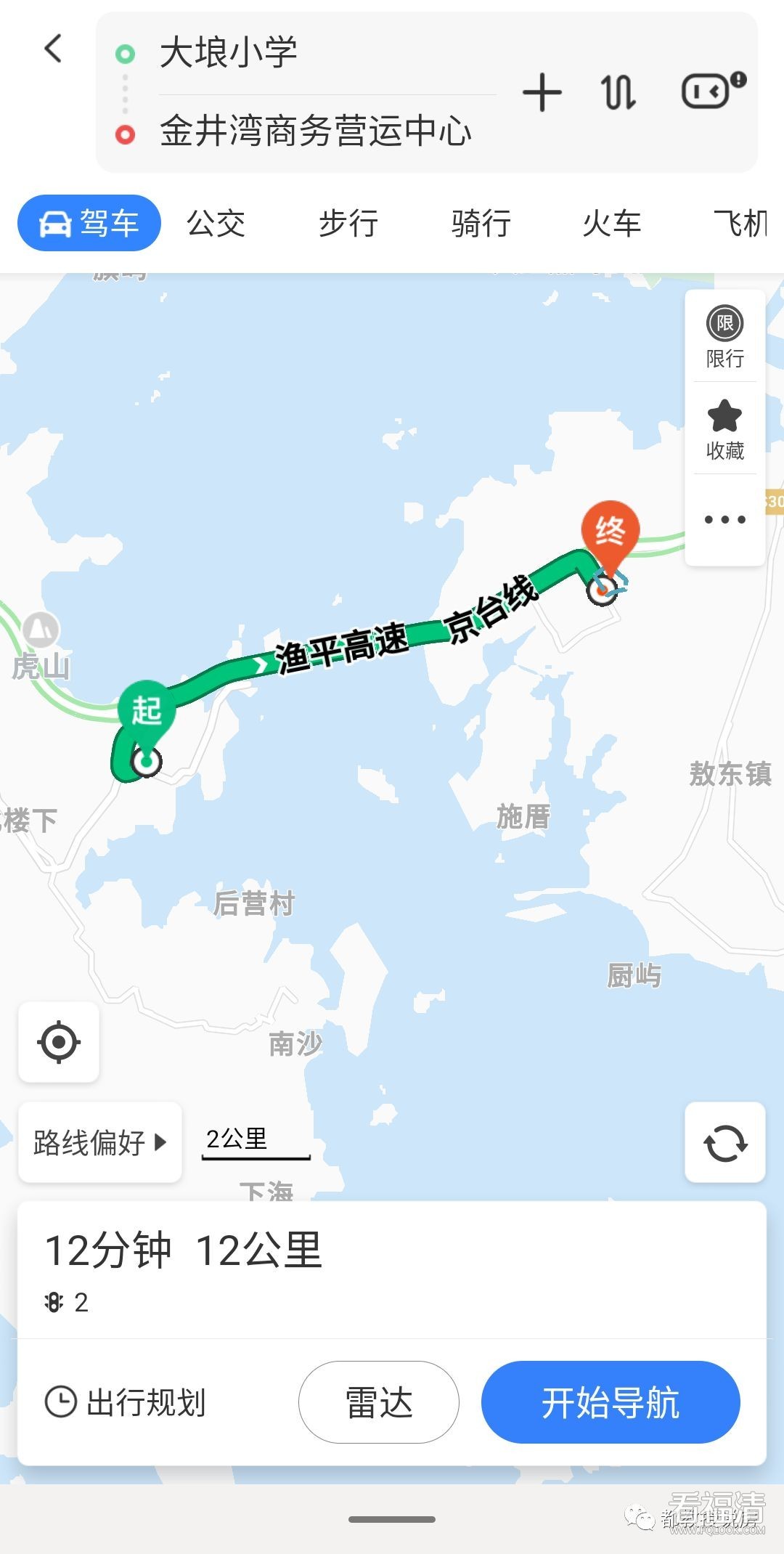Viewport: 784px width, 1554px height.
Task: Refresh the route
Action: (724, 1142)
